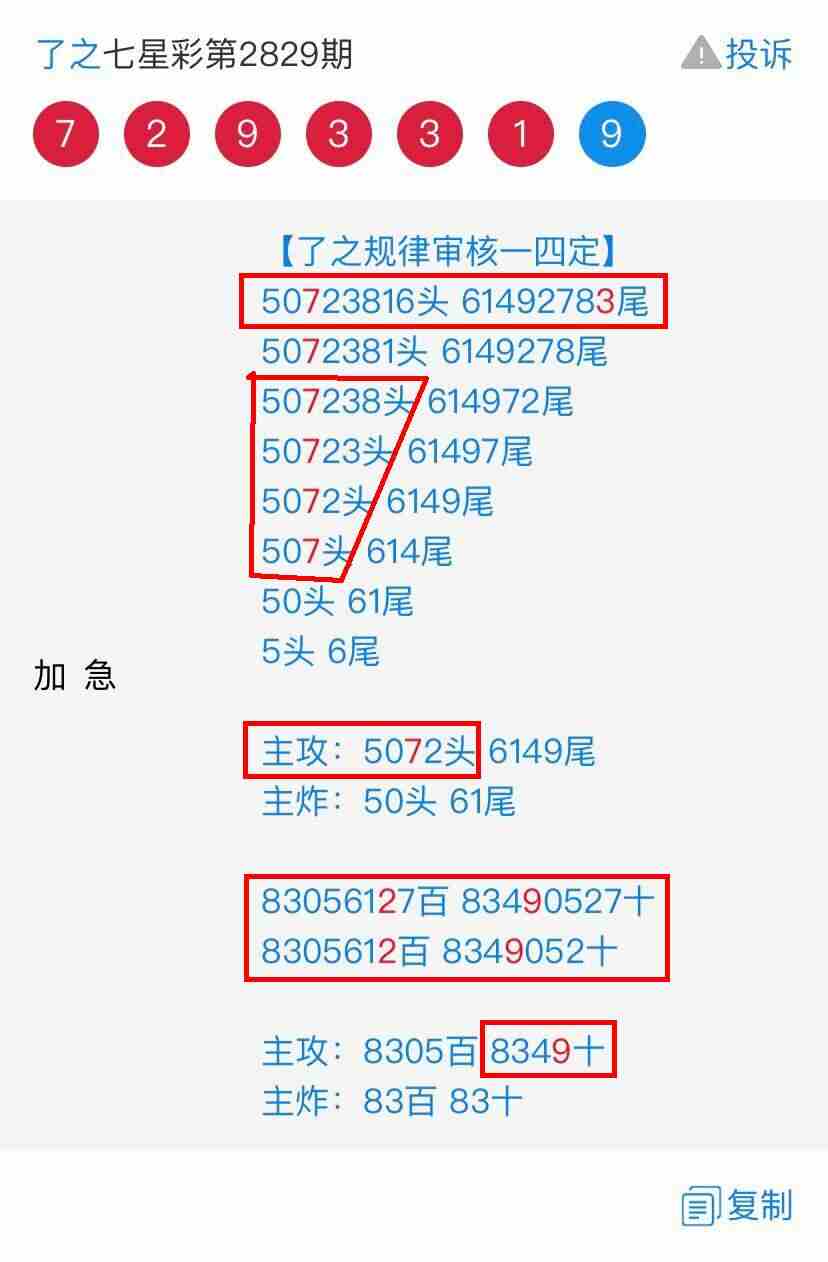
Task: Tap the 投诉 report button
Action: pos(738,54)
